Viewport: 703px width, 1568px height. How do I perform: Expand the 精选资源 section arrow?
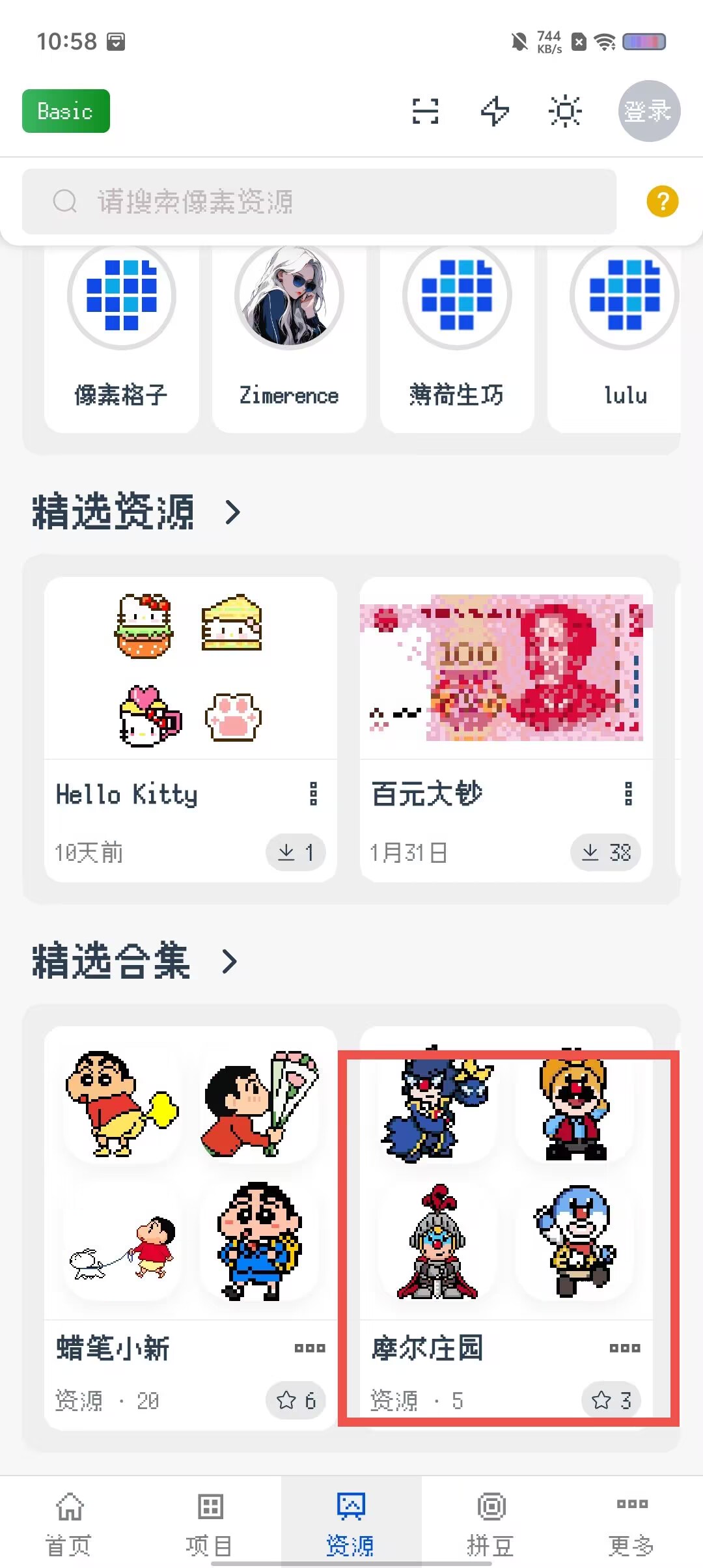[x=232, y=512]
